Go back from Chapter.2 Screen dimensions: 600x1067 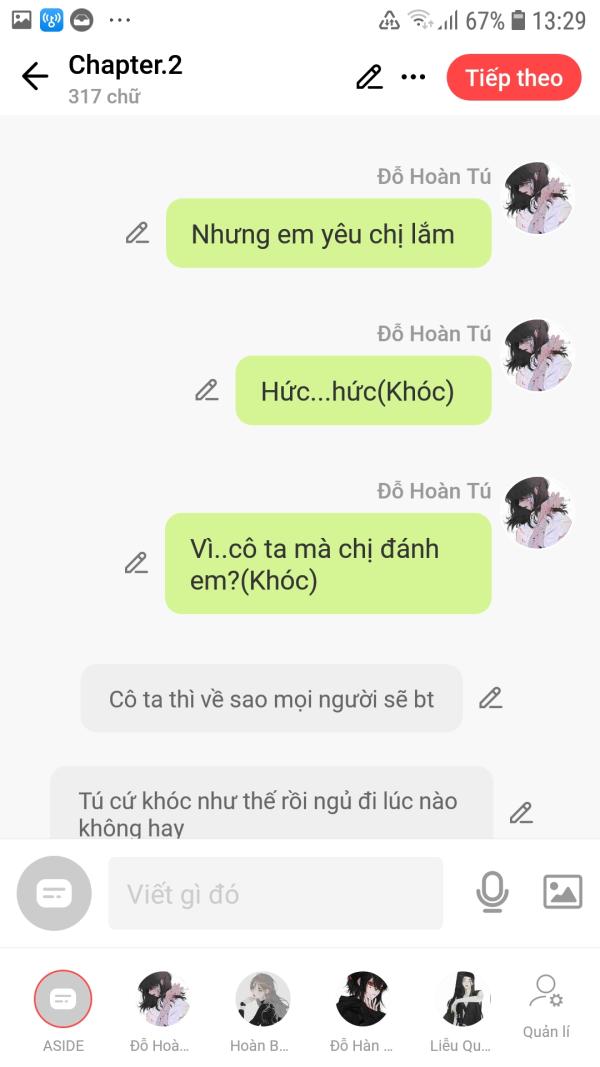[35, 77]
